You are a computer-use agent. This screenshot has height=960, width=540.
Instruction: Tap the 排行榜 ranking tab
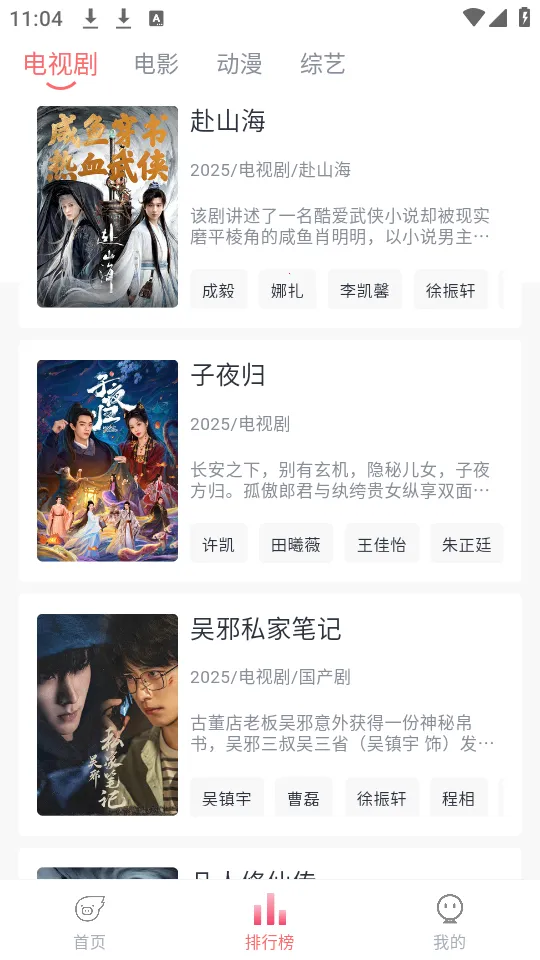pos(269,921)
